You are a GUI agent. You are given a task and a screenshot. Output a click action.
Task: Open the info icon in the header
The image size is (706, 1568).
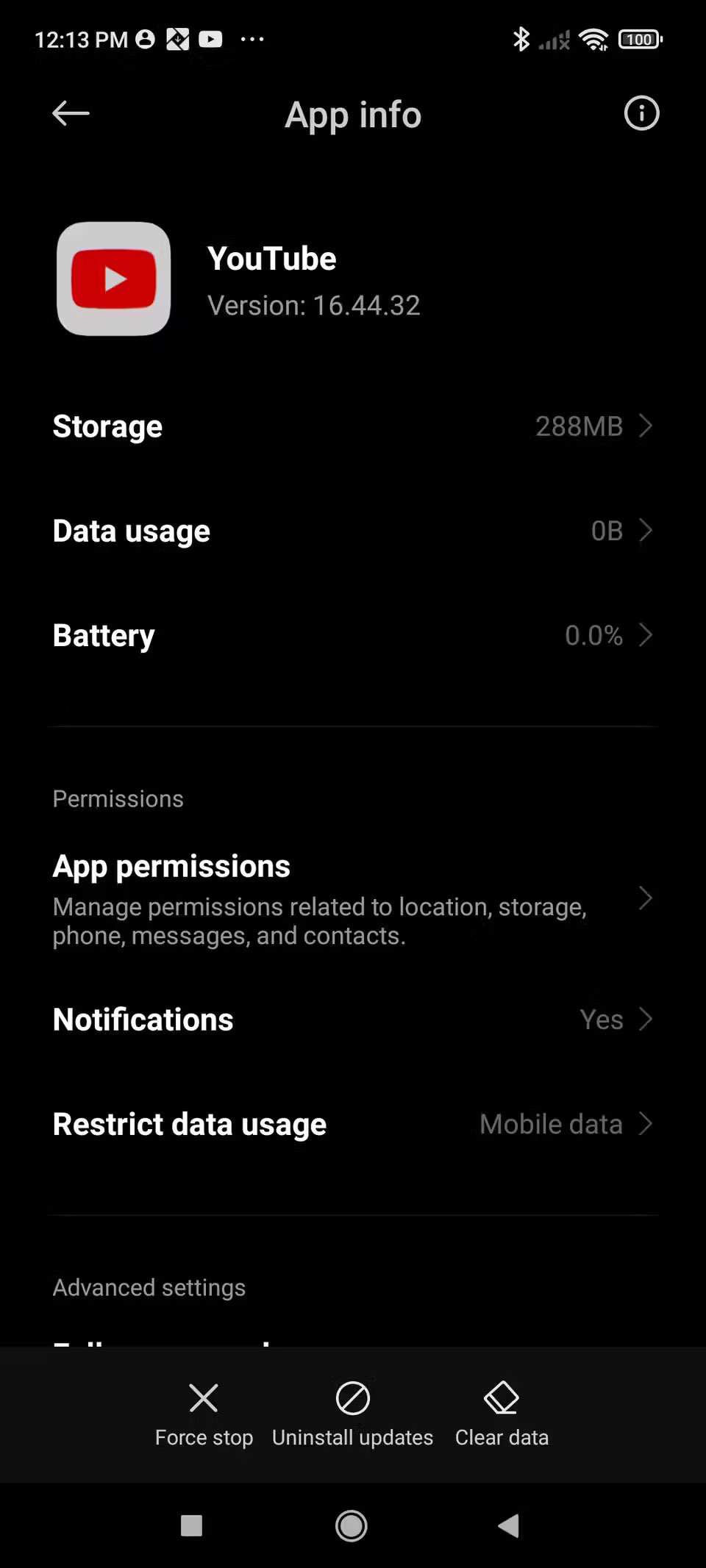click(x=641, y=113)
